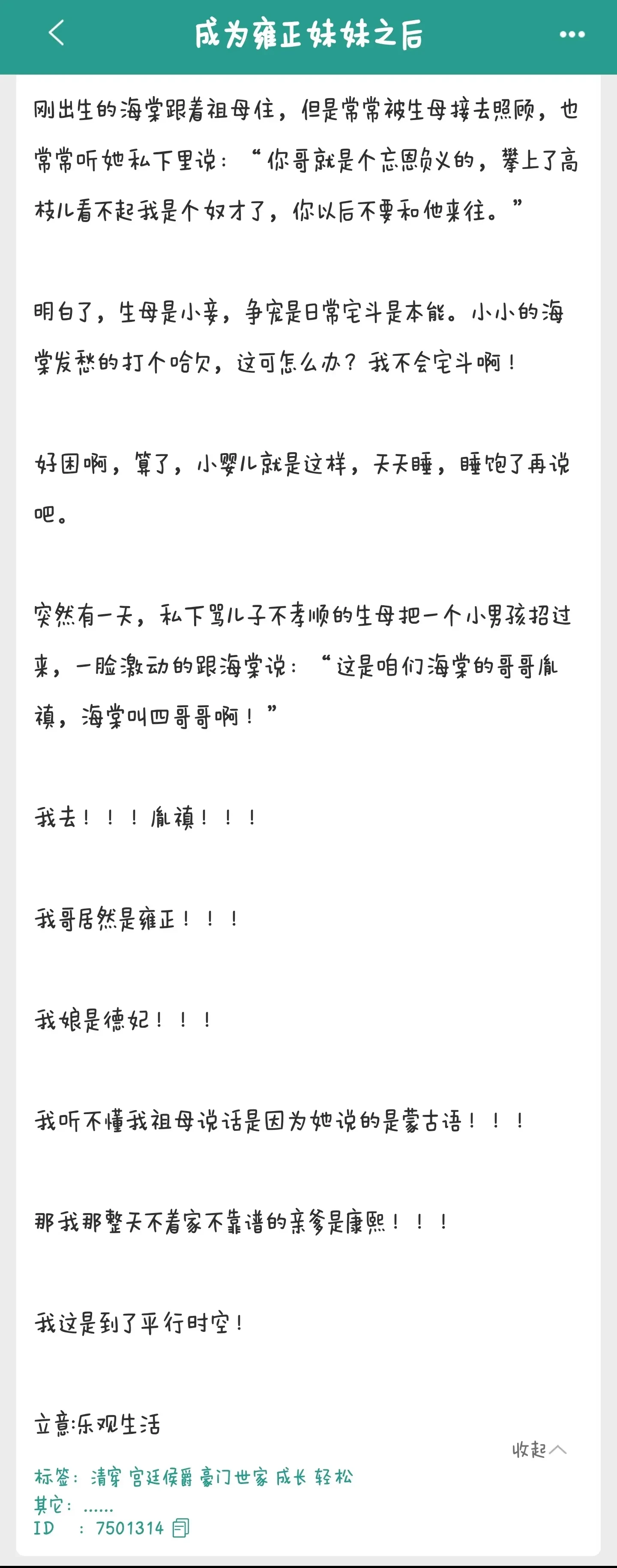Select the 清穿 tag
Screen dimensions: 617x1568
[x=106, y=1477]
